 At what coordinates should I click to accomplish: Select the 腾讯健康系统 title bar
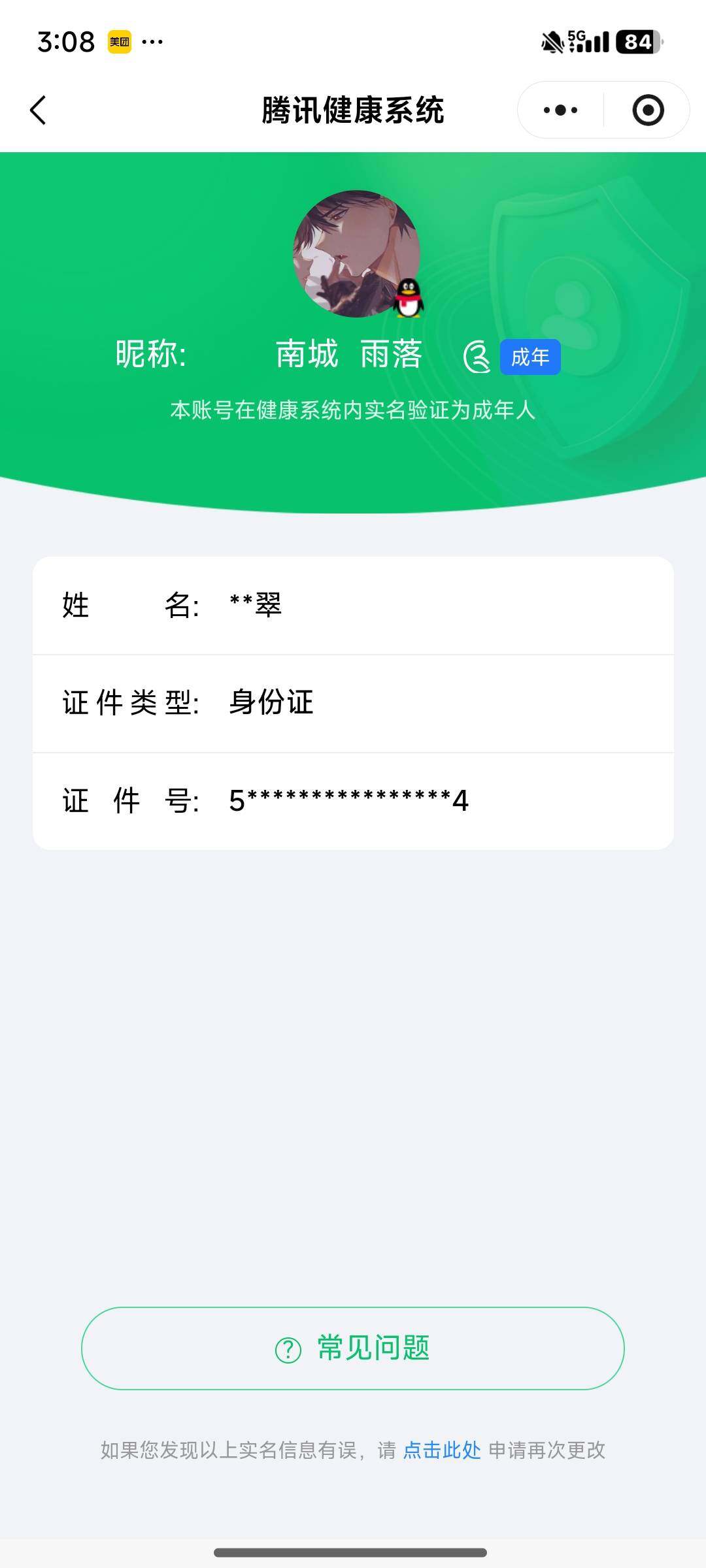(353, 110)
